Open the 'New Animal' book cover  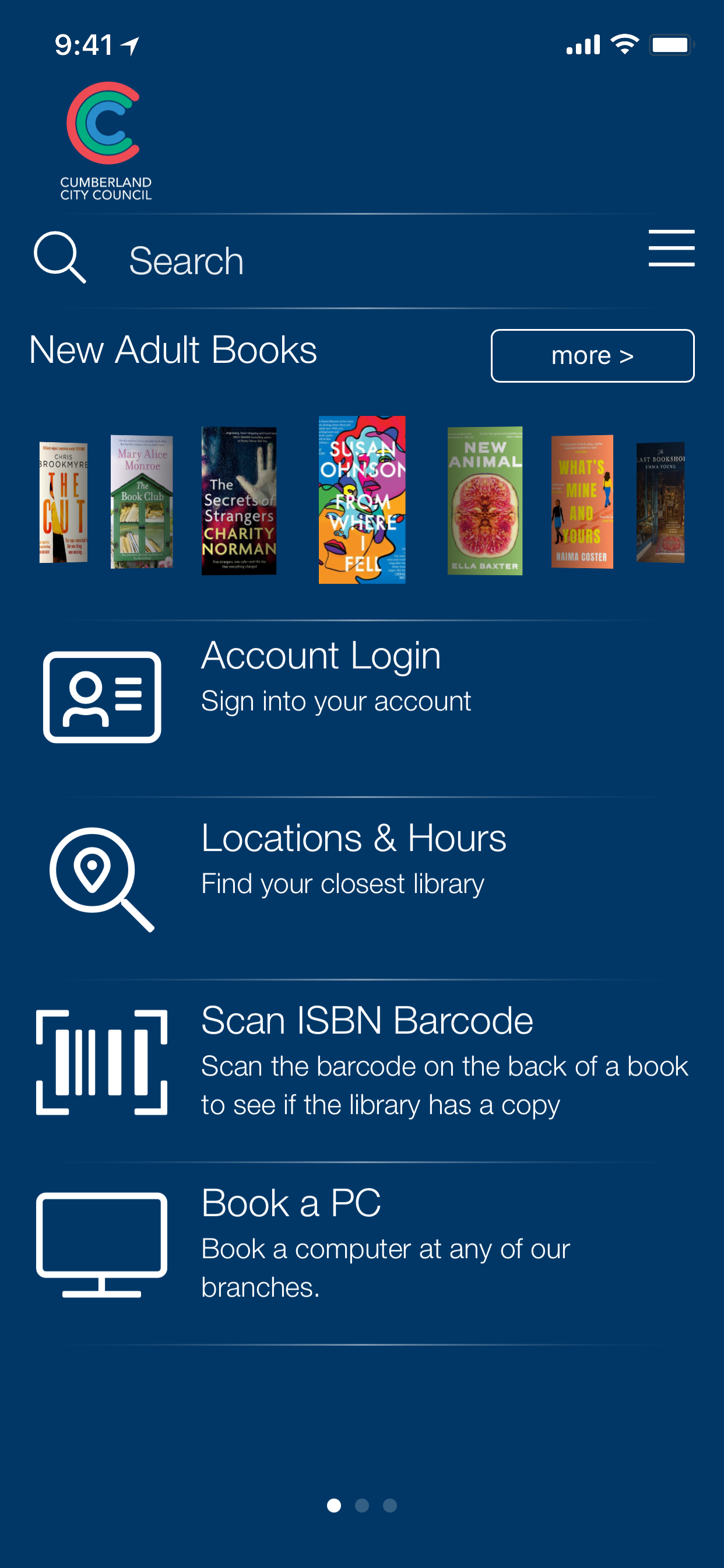tap(484, 501)
